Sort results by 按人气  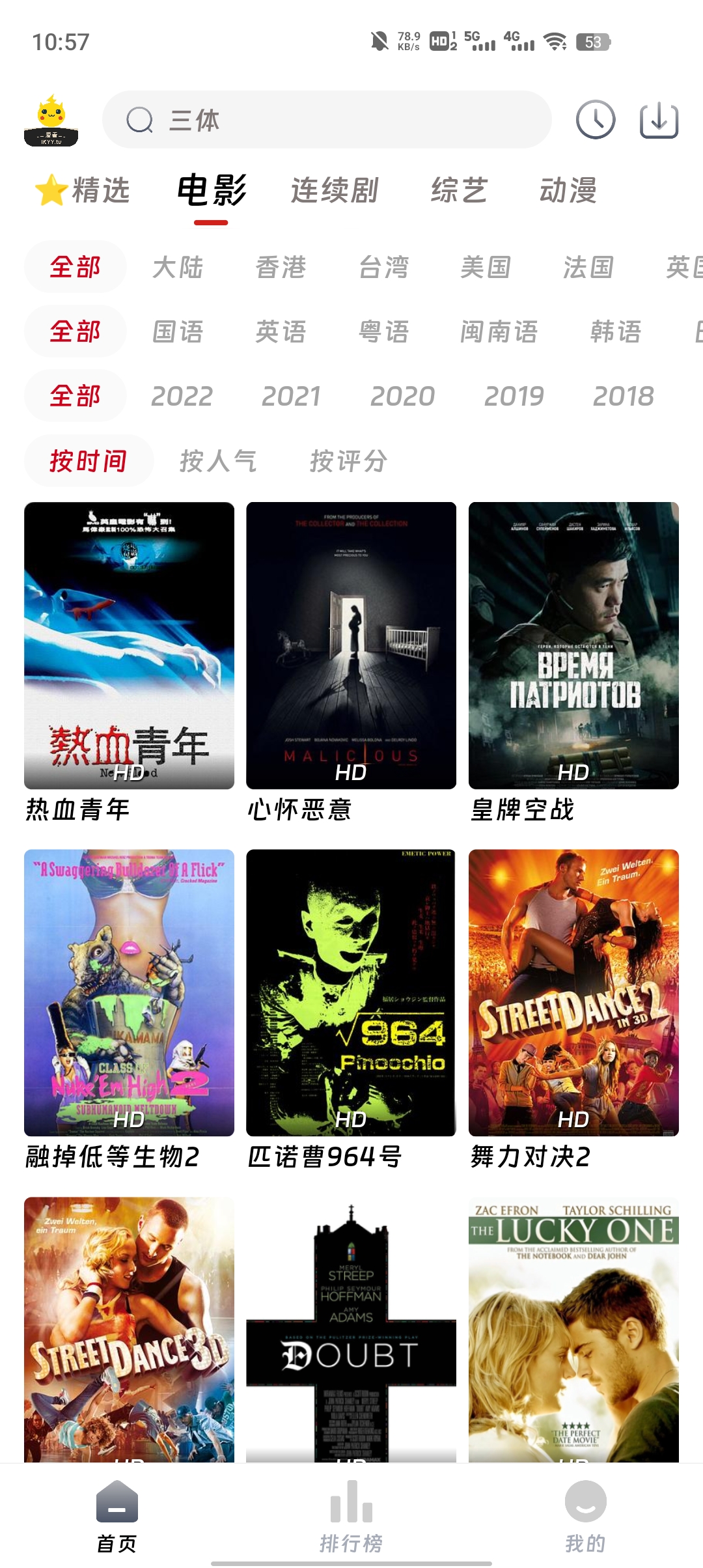[x=220, y=460]
